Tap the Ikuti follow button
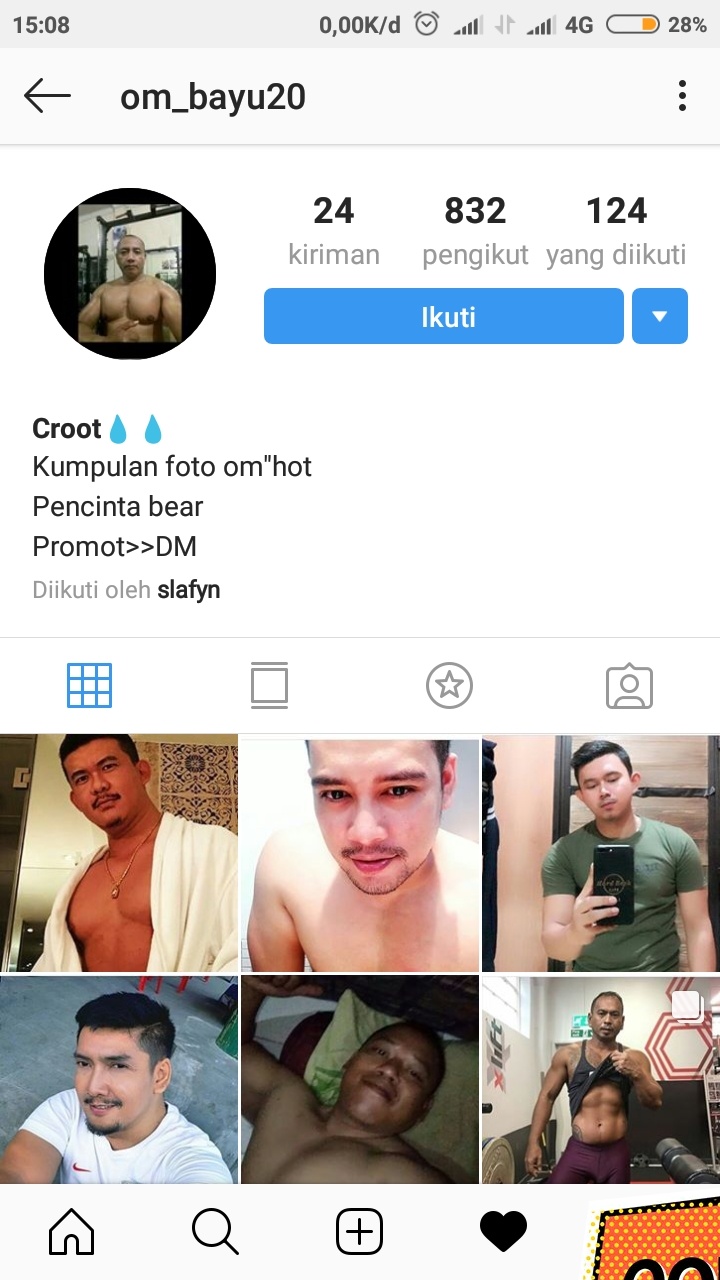 click(444, 316)
